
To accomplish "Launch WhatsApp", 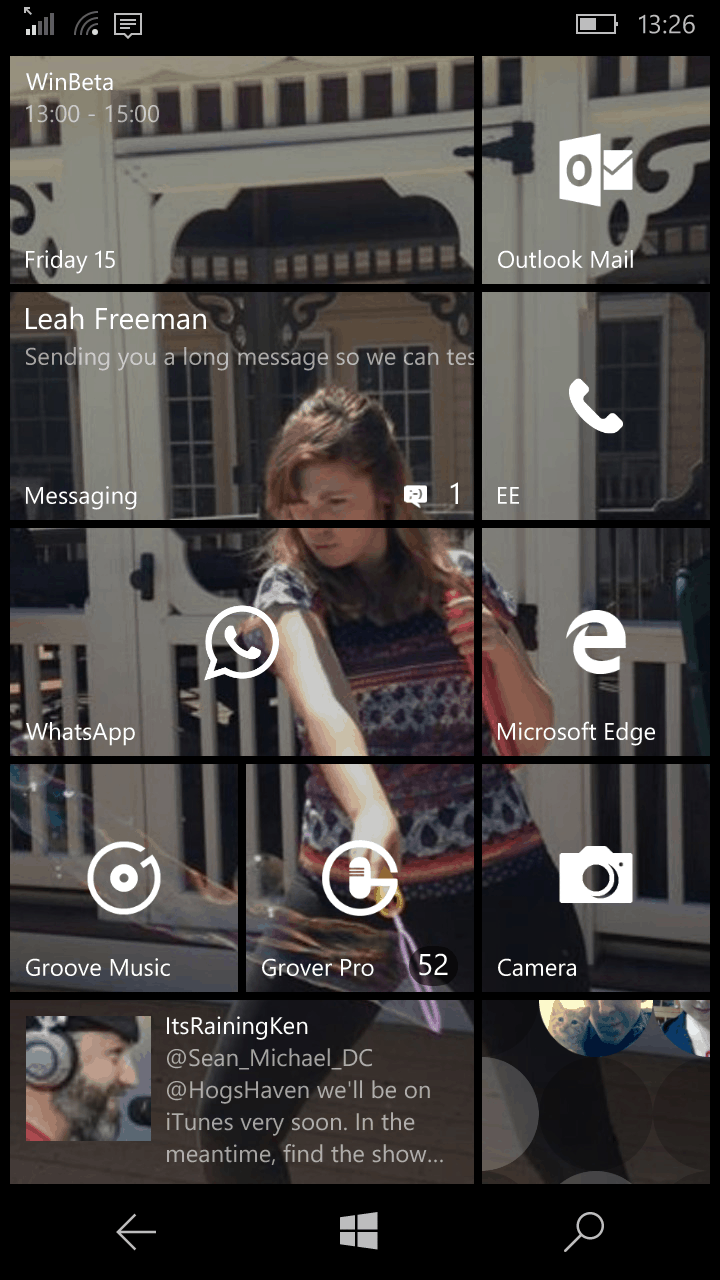I will [242, 642].
